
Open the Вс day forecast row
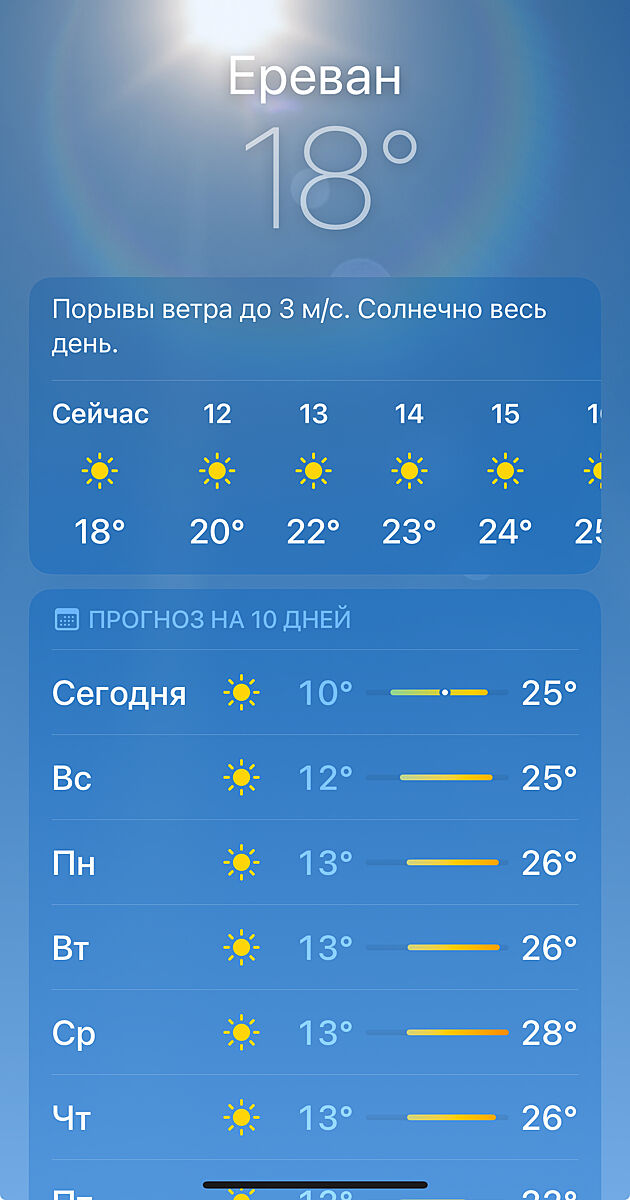pos(314,777)
